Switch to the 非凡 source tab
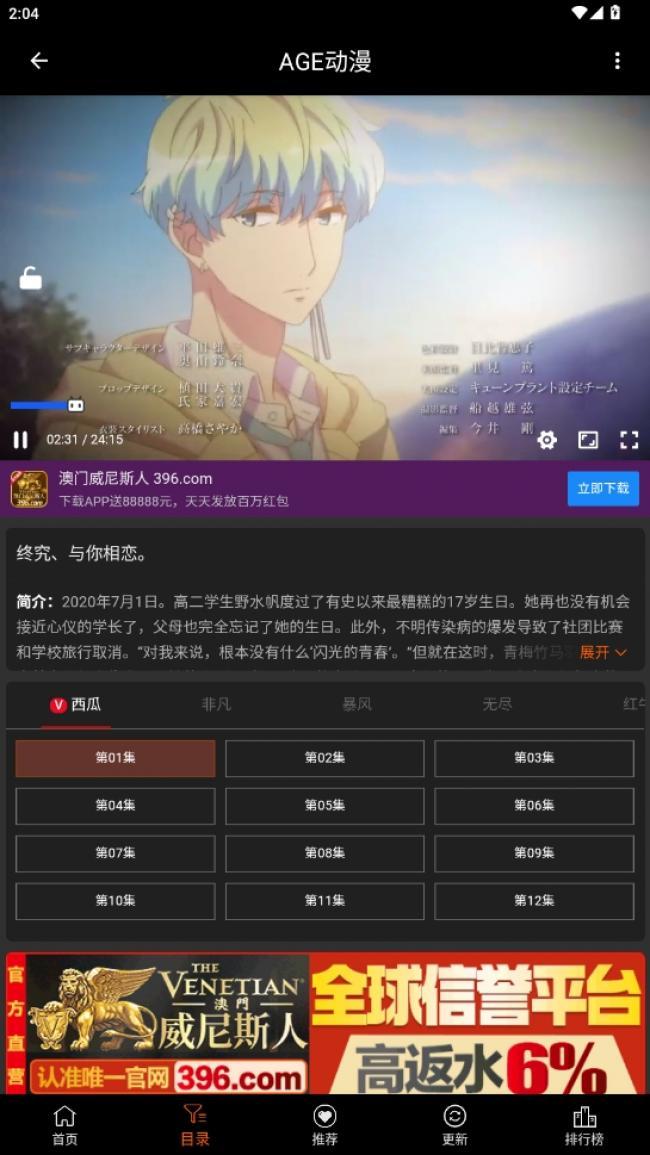 [x=216, y=704]
